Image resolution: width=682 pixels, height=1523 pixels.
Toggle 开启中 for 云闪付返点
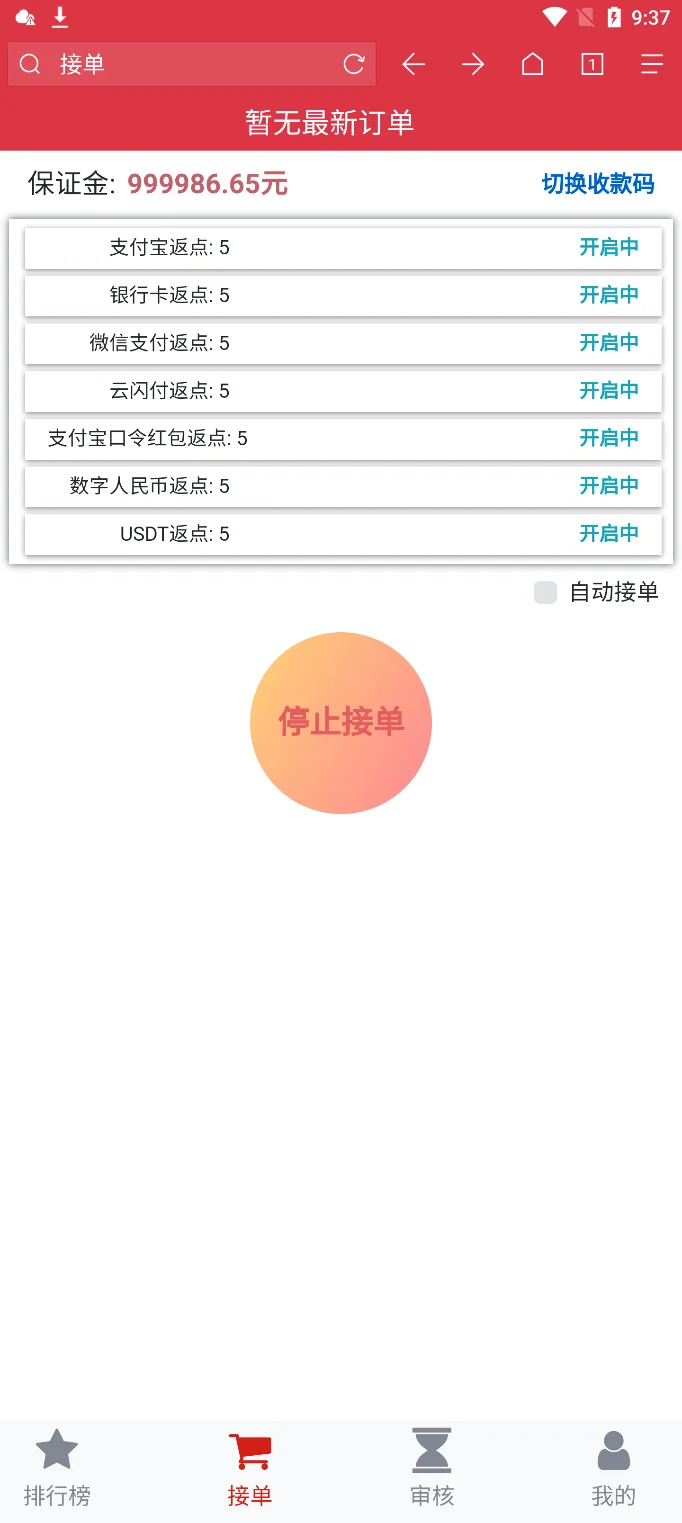click(x=609, y=390)
